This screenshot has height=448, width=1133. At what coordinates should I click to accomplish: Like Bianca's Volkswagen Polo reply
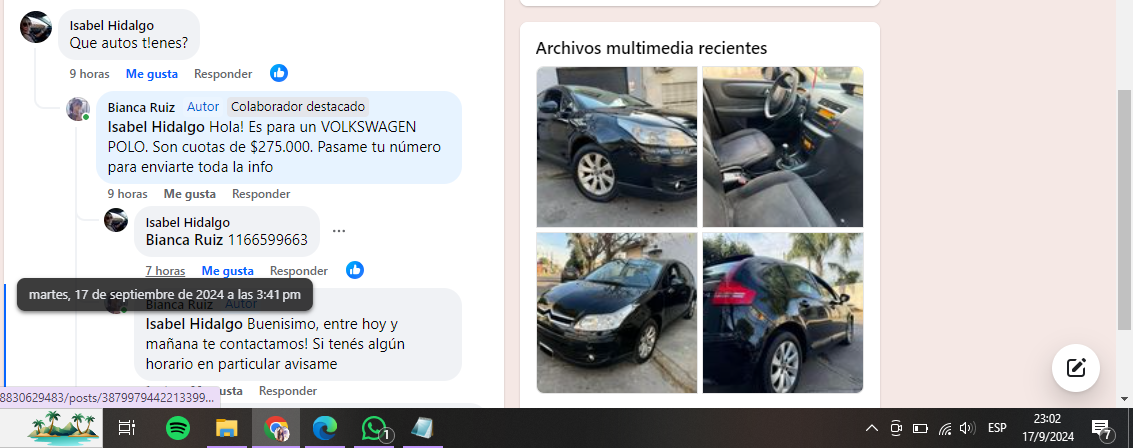189,193
